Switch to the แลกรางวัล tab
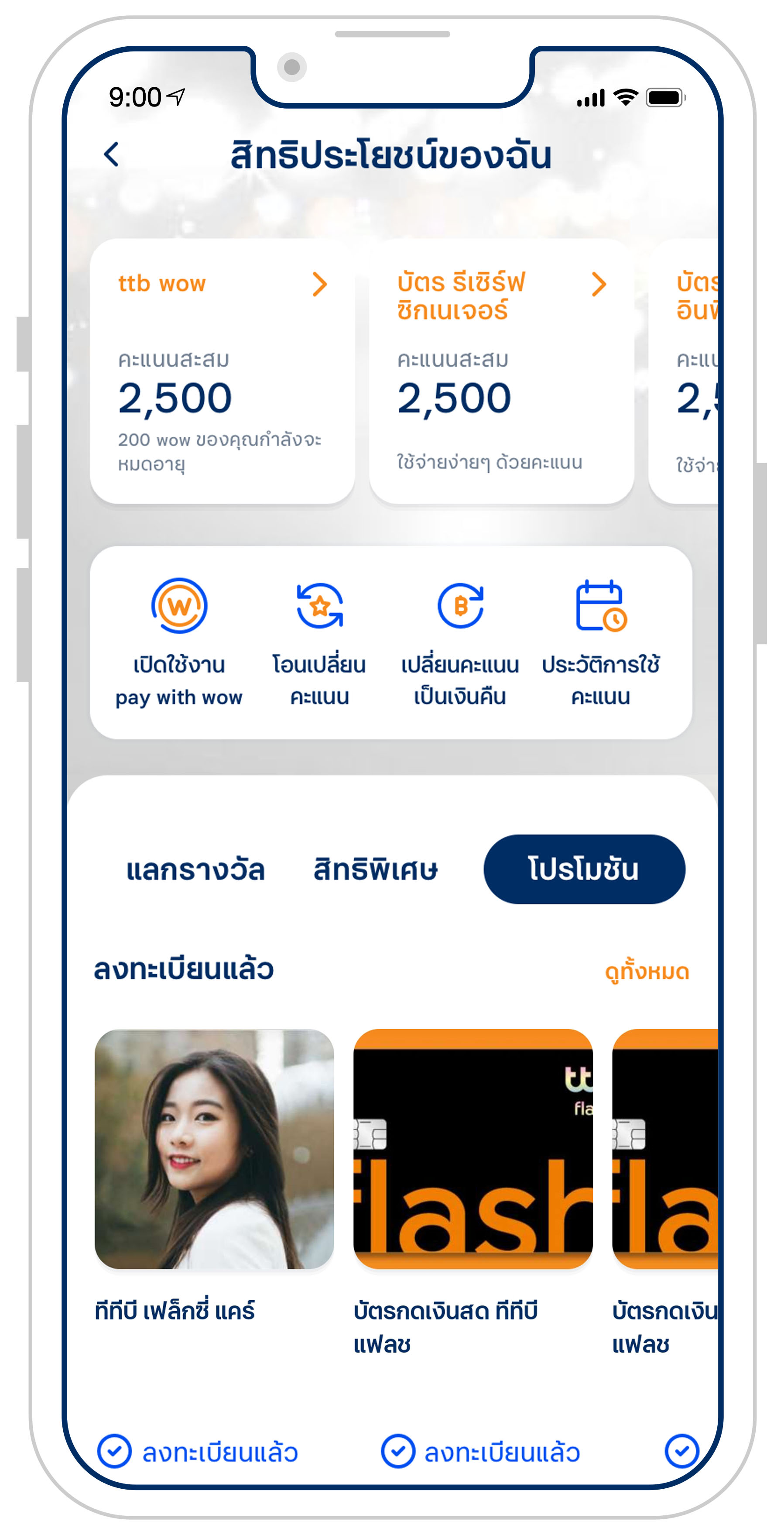The width and height of the screenshot is (784, 1535). coord(195,869)
